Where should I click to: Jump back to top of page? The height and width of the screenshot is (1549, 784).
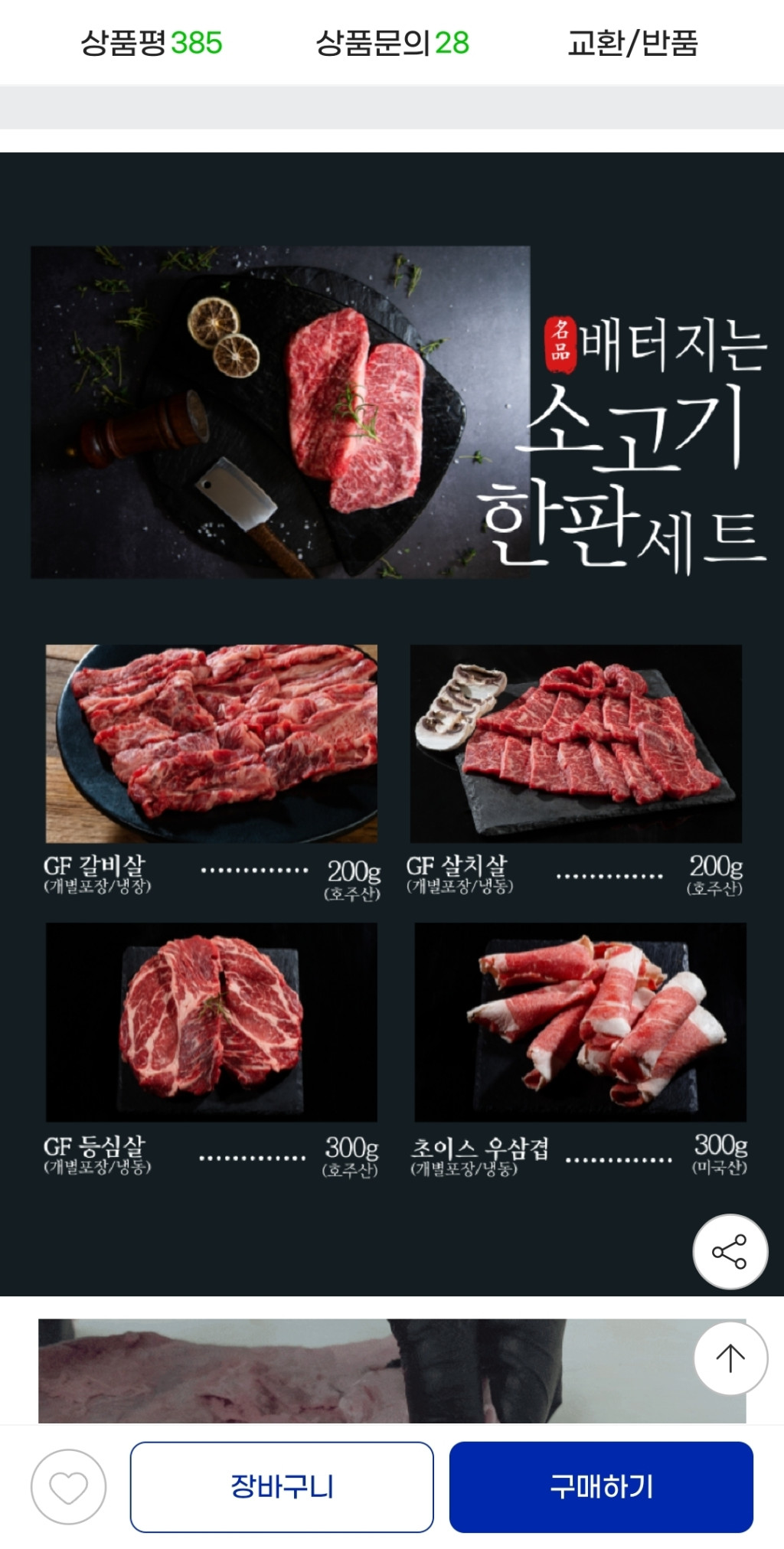730,1358
